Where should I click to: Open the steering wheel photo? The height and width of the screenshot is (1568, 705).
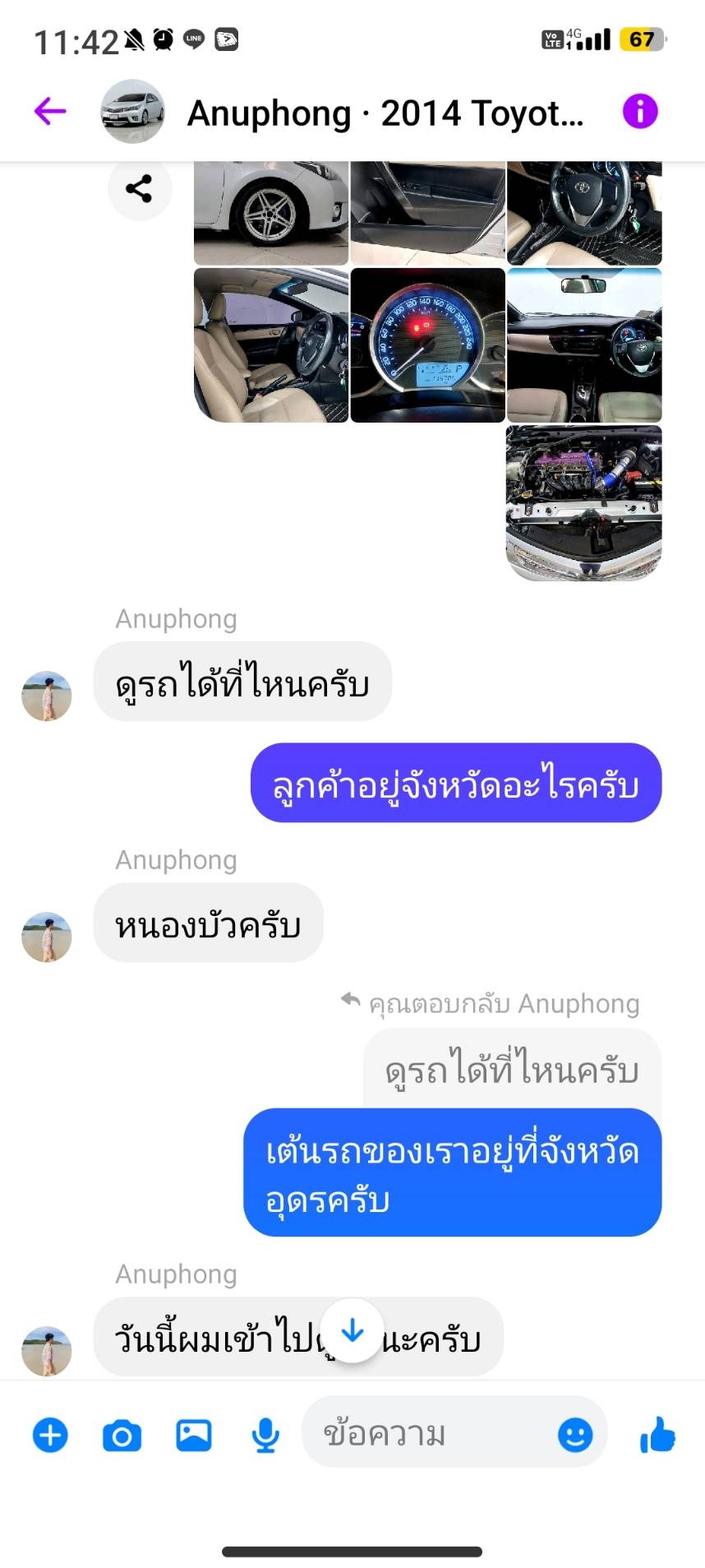tap(583, 214)
